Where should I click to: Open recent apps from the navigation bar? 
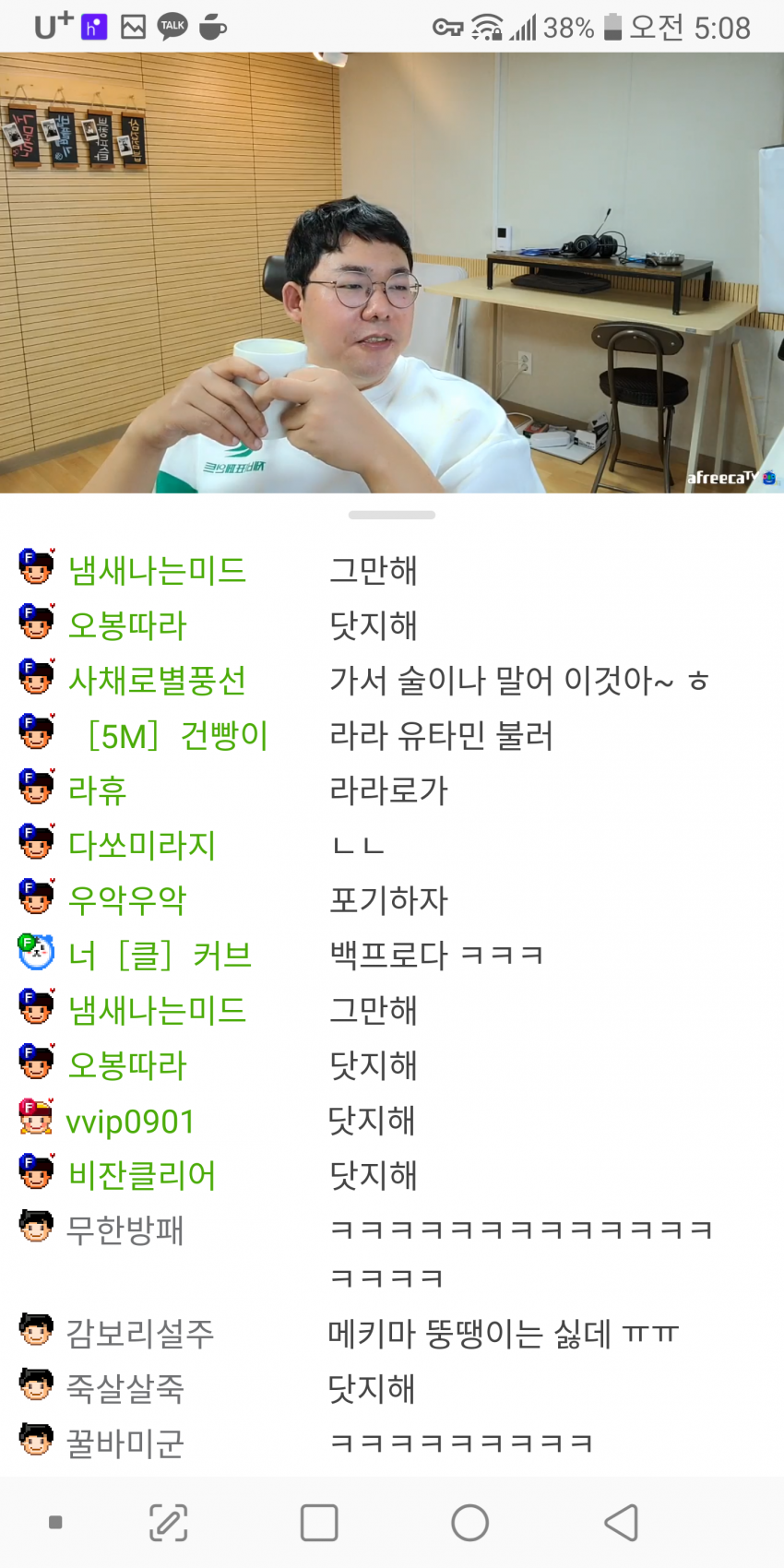[319, 1523]
